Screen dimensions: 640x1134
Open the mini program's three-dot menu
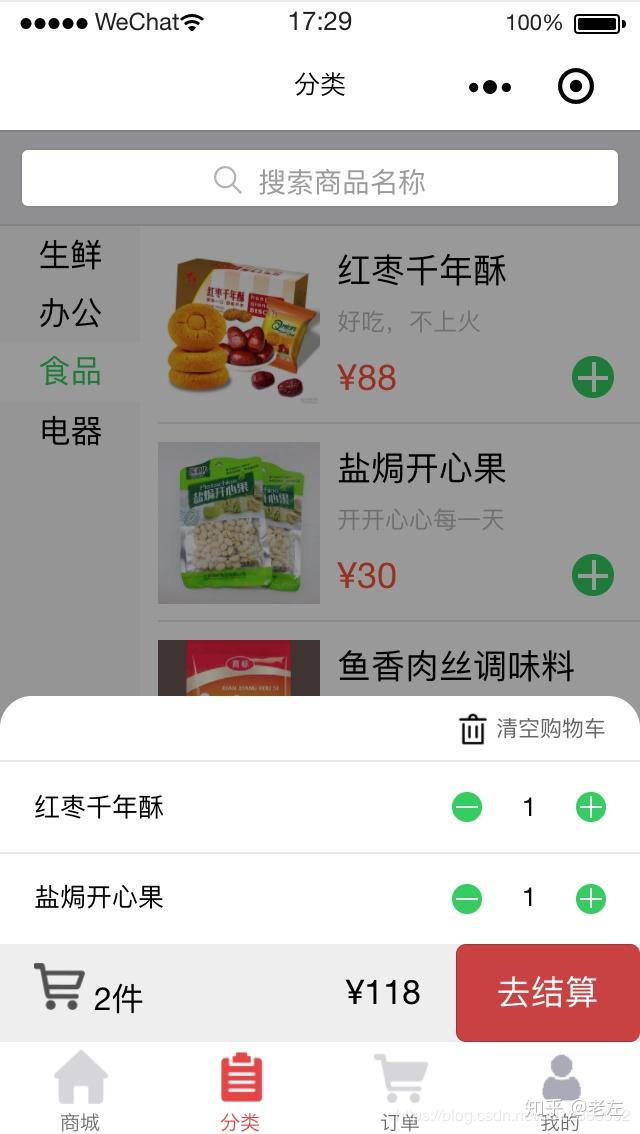490,87
